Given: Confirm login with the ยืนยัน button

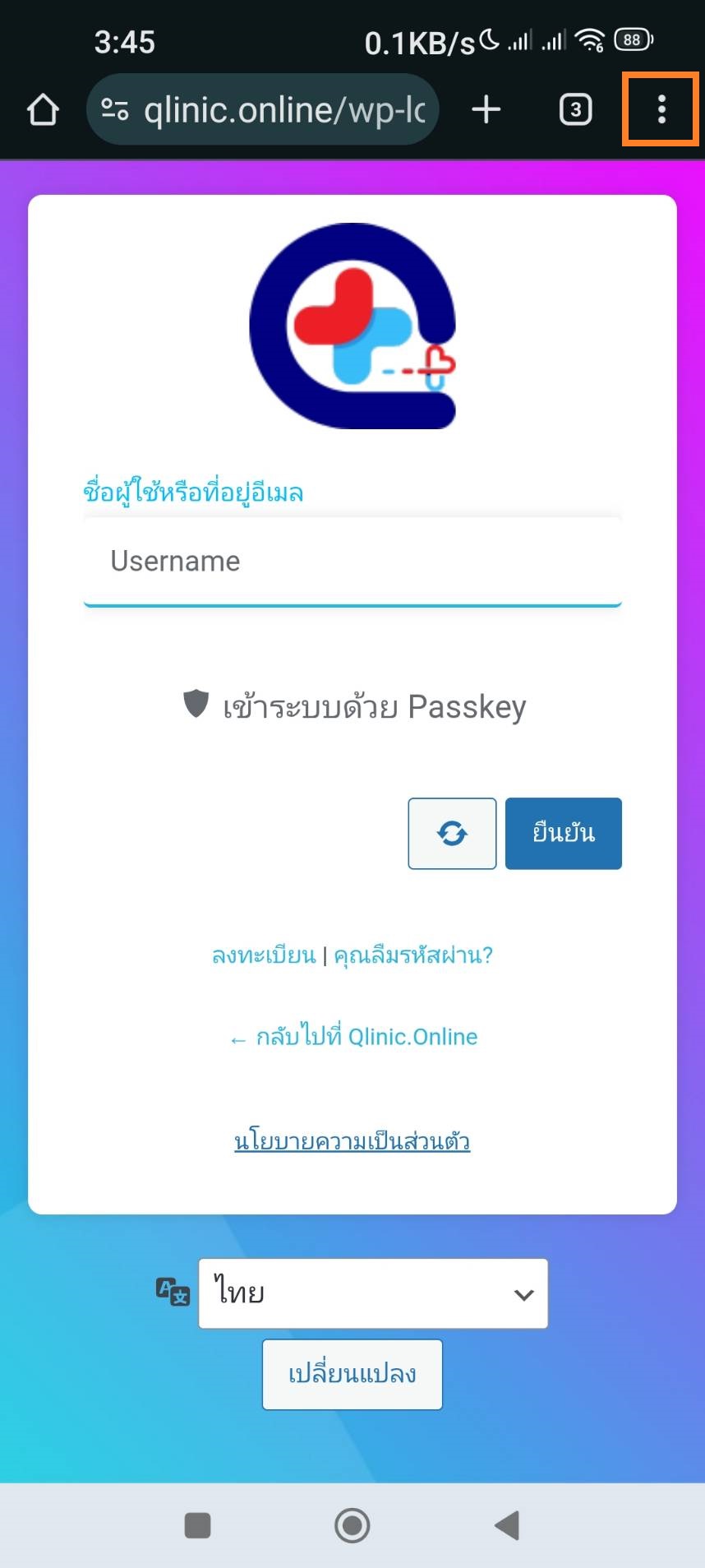Looking at the screenshot, I should tap(563, 833).
